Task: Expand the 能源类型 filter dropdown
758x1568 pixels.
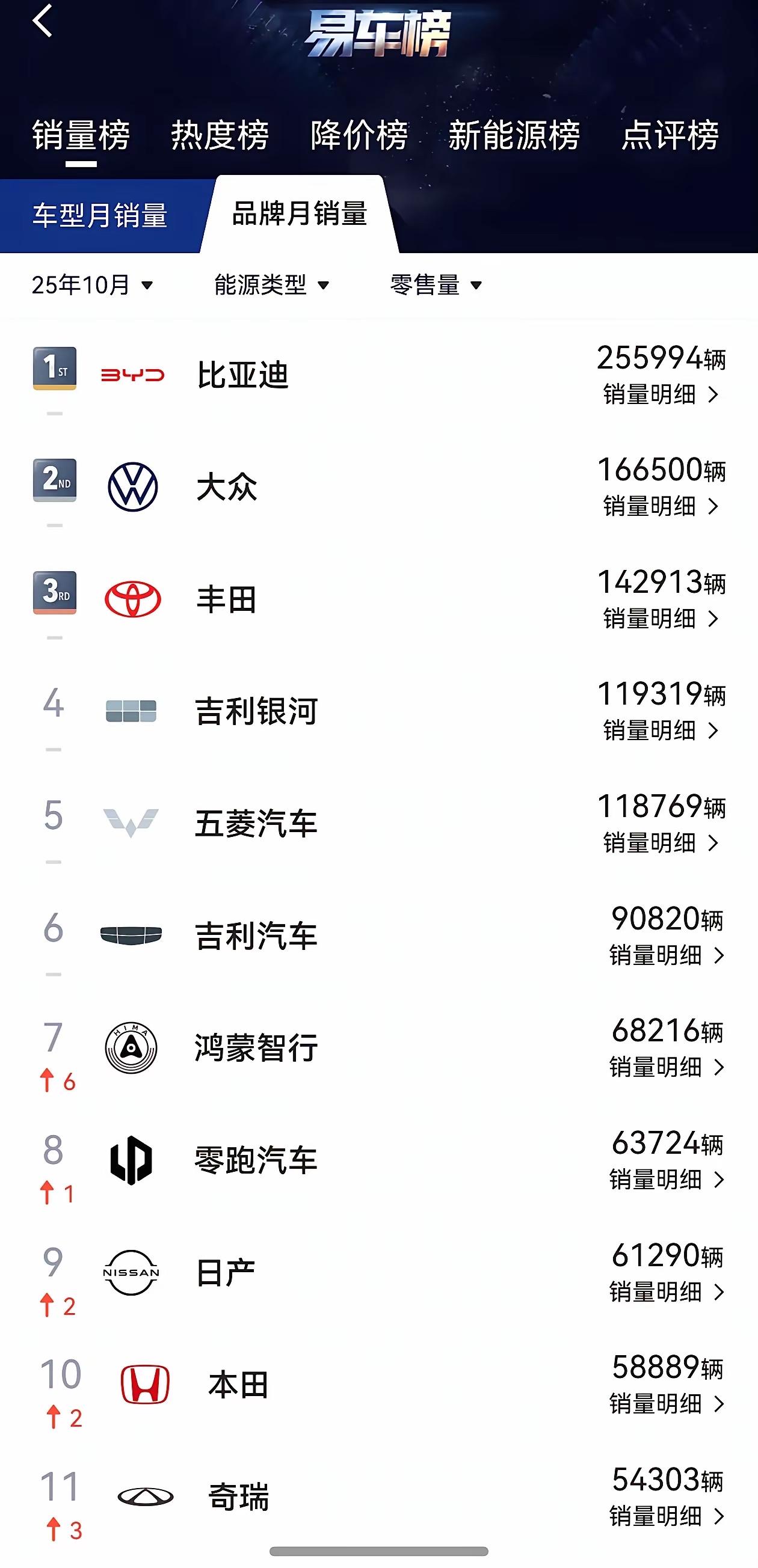Action: [x=268, y=286]
